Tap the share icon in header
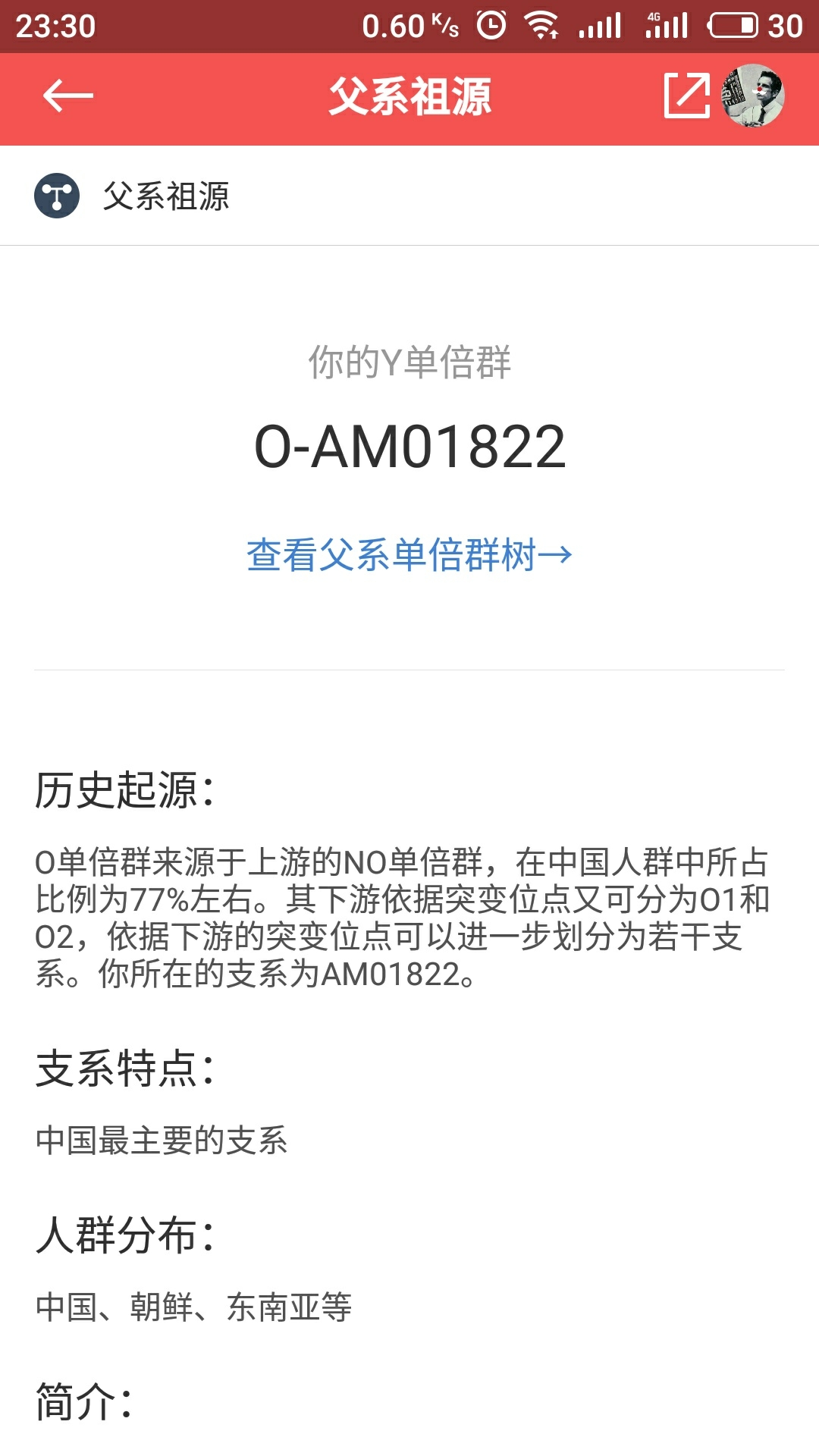The width and height of the screenshot is (819, 1456). click(686, 96)
